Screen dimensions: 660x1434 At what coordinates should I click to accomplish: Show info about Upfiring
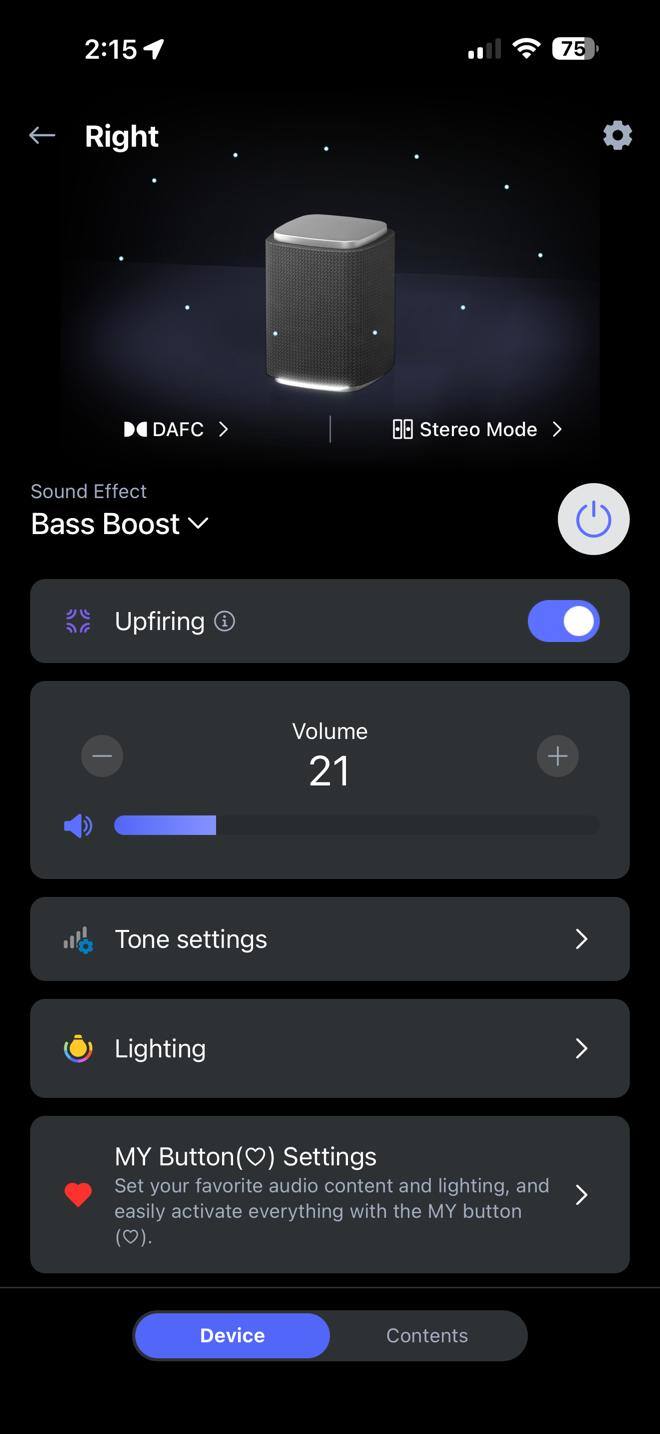coord(225,622)
